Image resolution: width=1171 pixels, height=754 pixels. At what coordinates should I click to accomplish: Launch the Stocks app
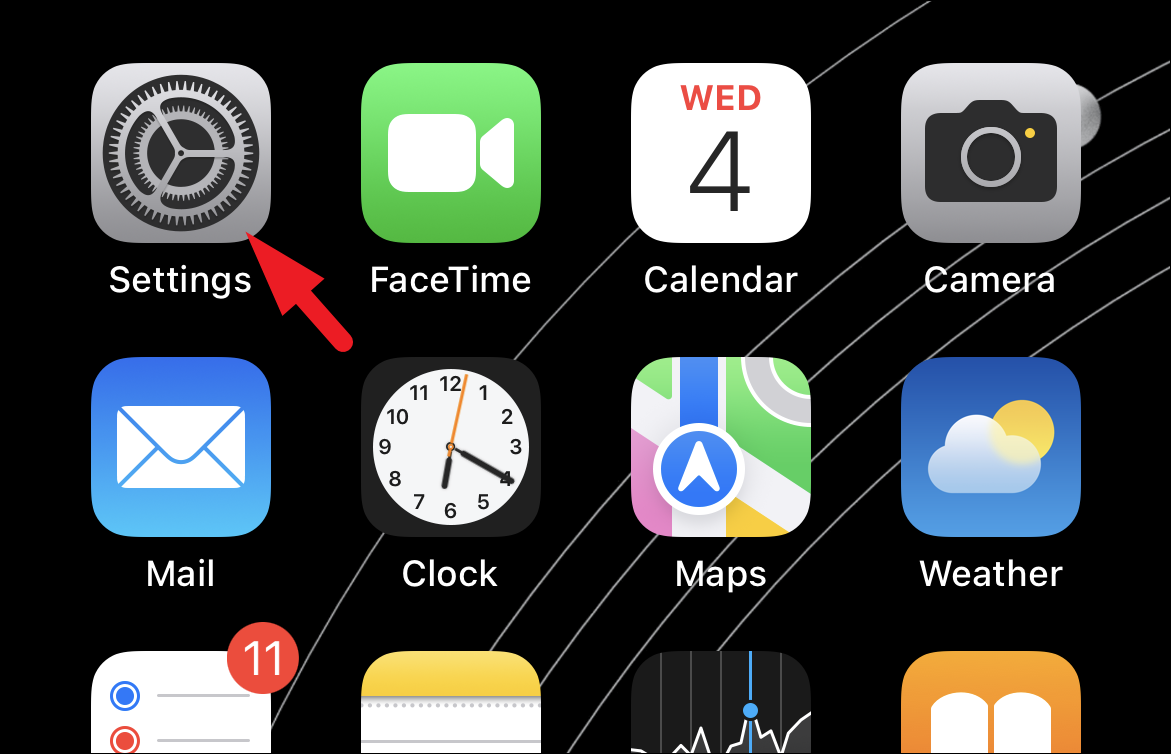720,705
